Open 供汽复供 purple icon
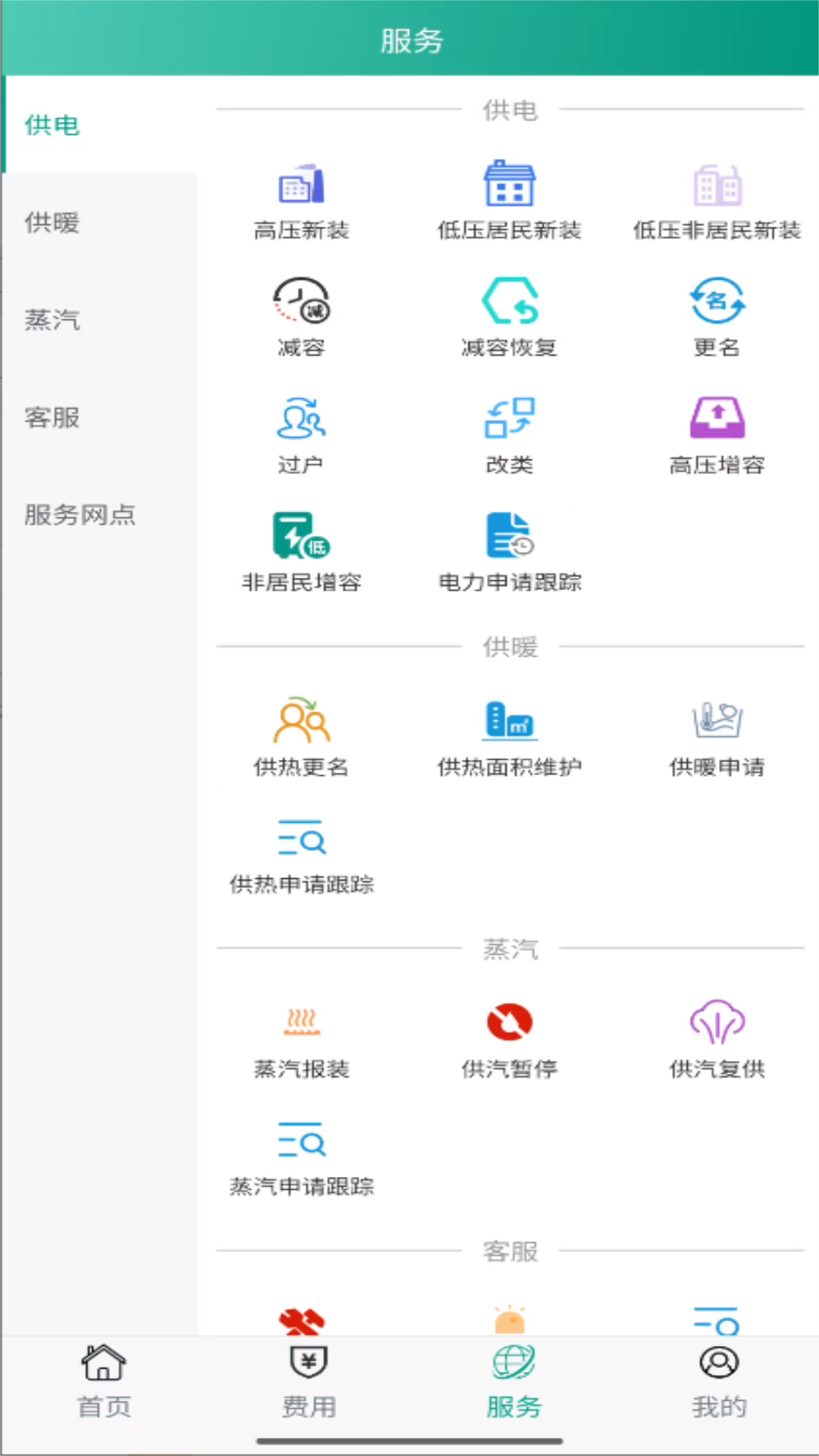This screenshot has height=1456, width=819. (717, 1022)
